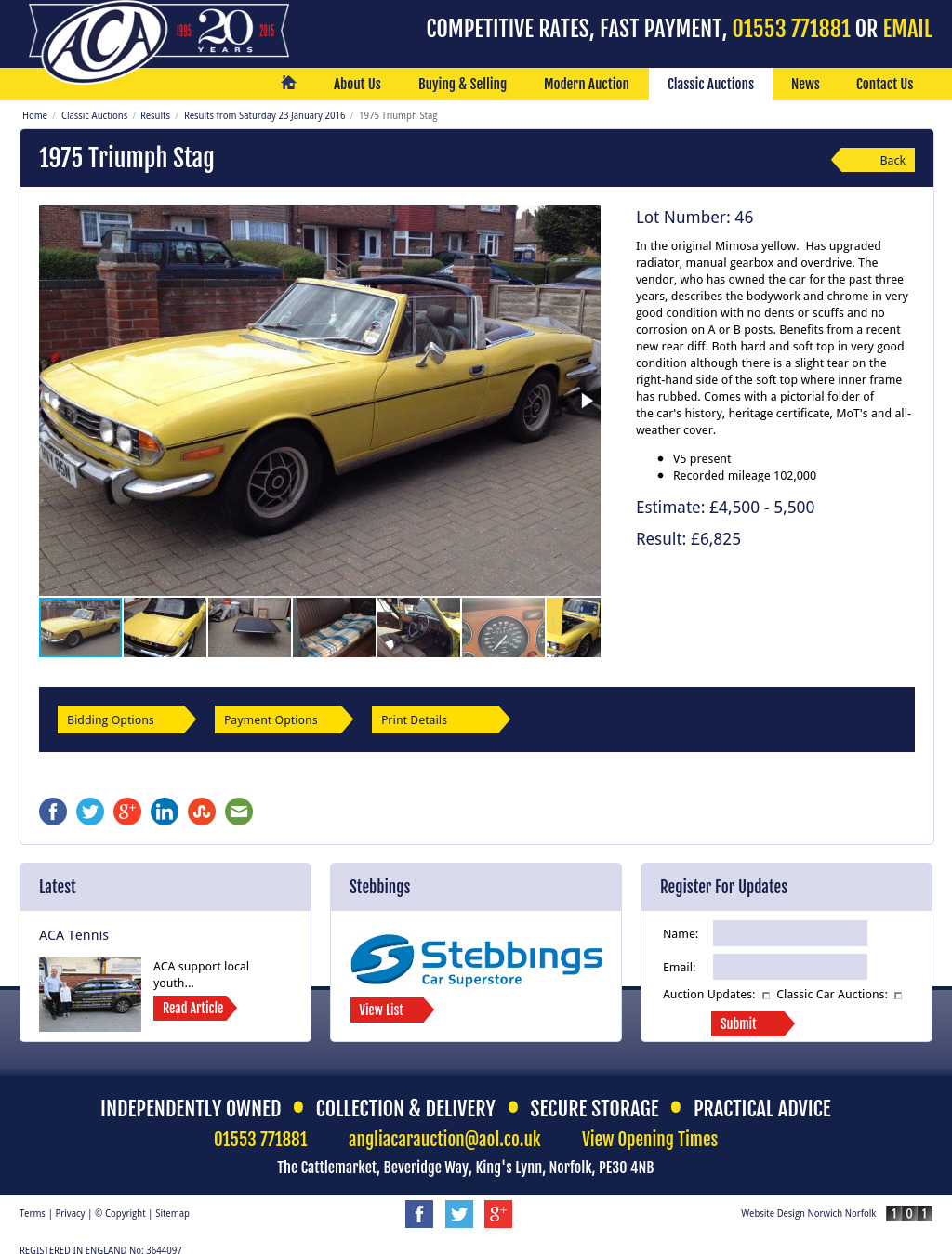Switch to Modern Auction page
This screenshot has height=1254, width=952.
(x=586, y=84)
